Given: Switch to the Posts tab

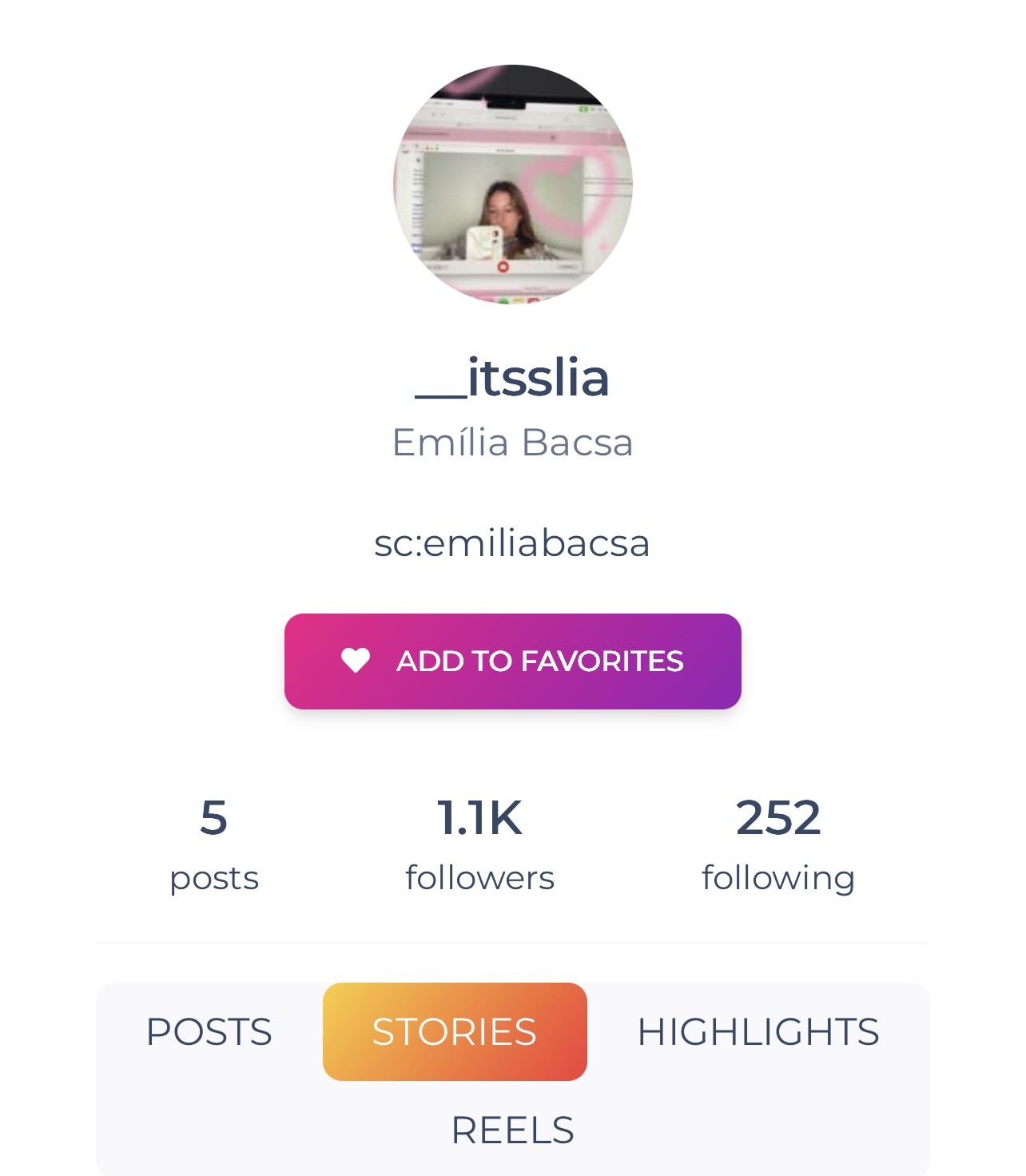Looking at the screenshot, I should pos(209,1031).
